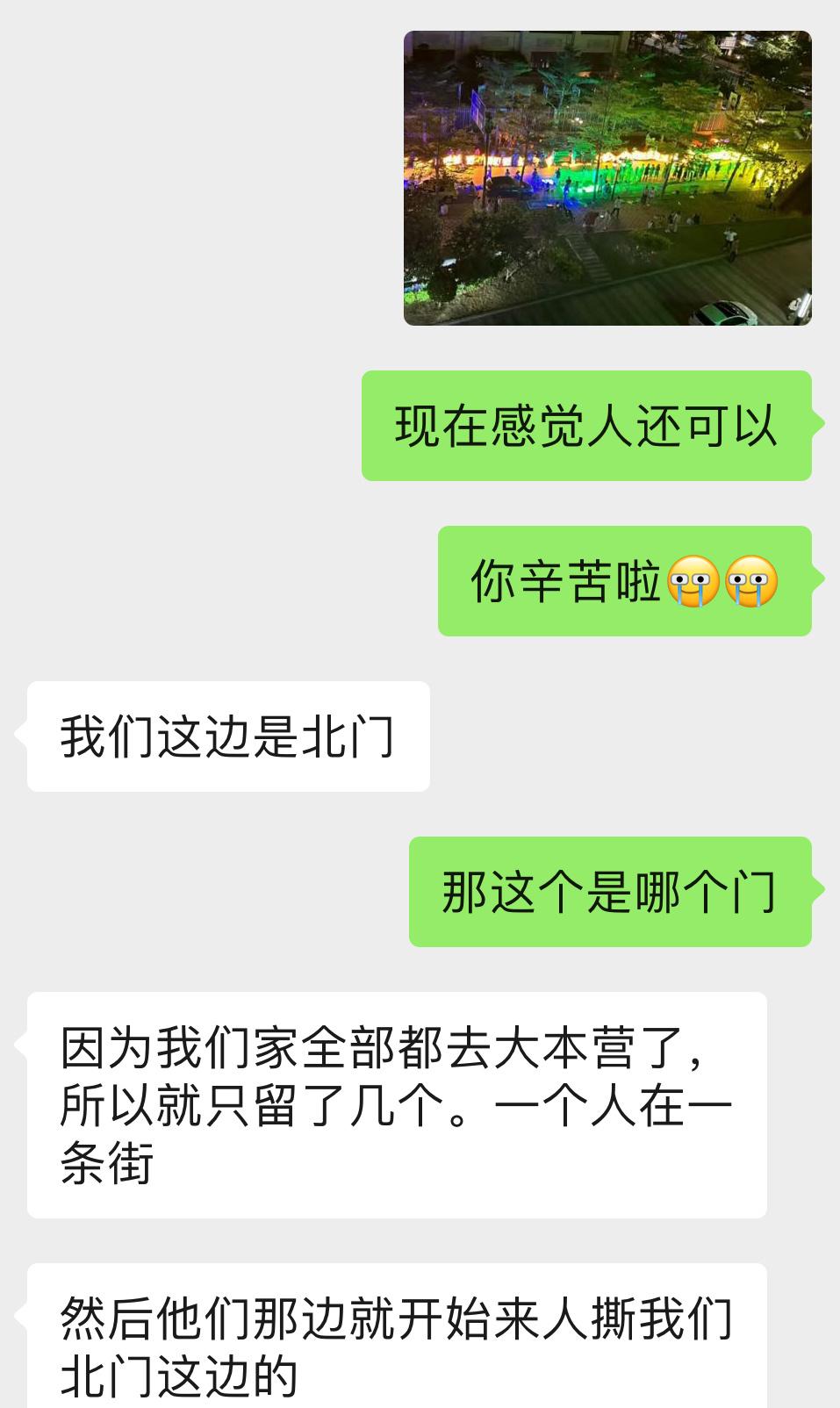The width and height of the screenshot is (840, 1408).
Task: Open the night street photo message
Action: (x=607, y=178)
